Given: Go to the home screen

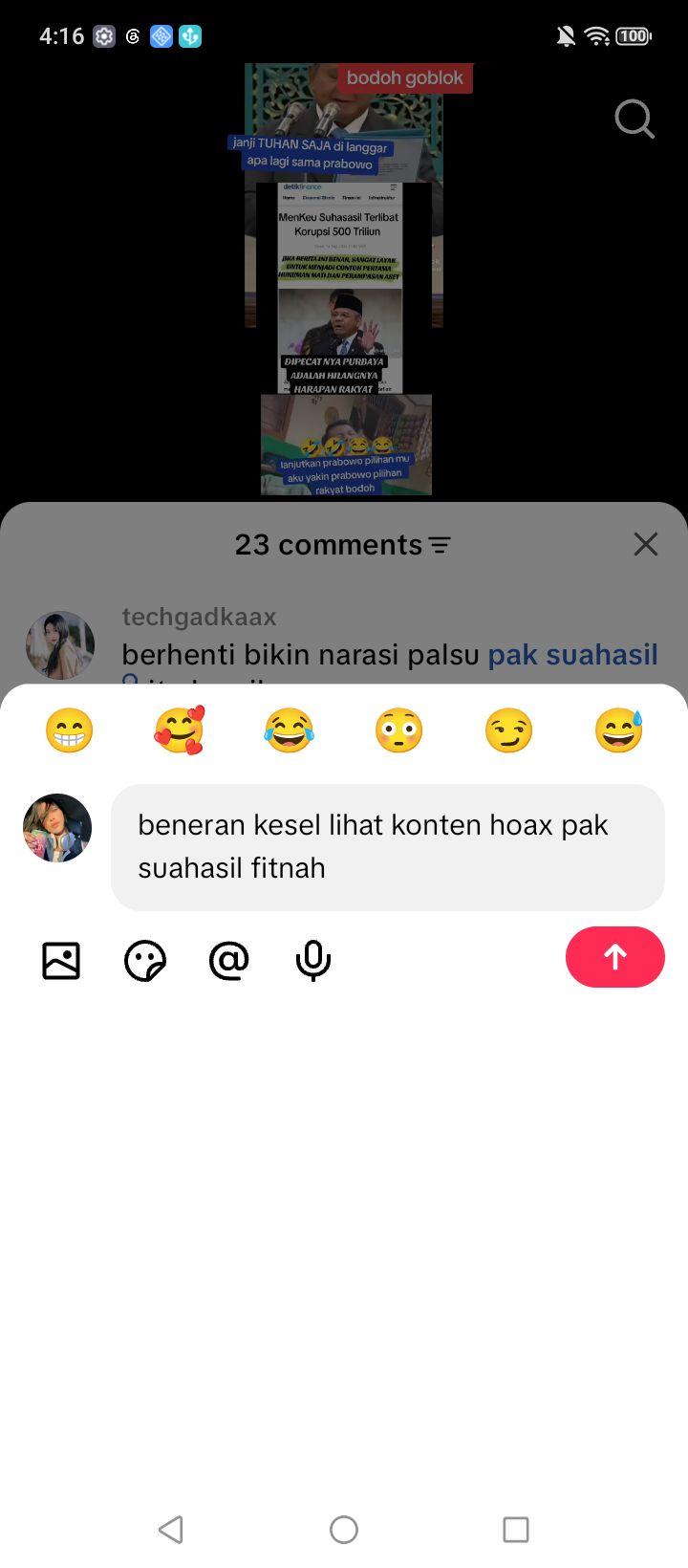Looking at the screenshot, I should coord(344,1529).
